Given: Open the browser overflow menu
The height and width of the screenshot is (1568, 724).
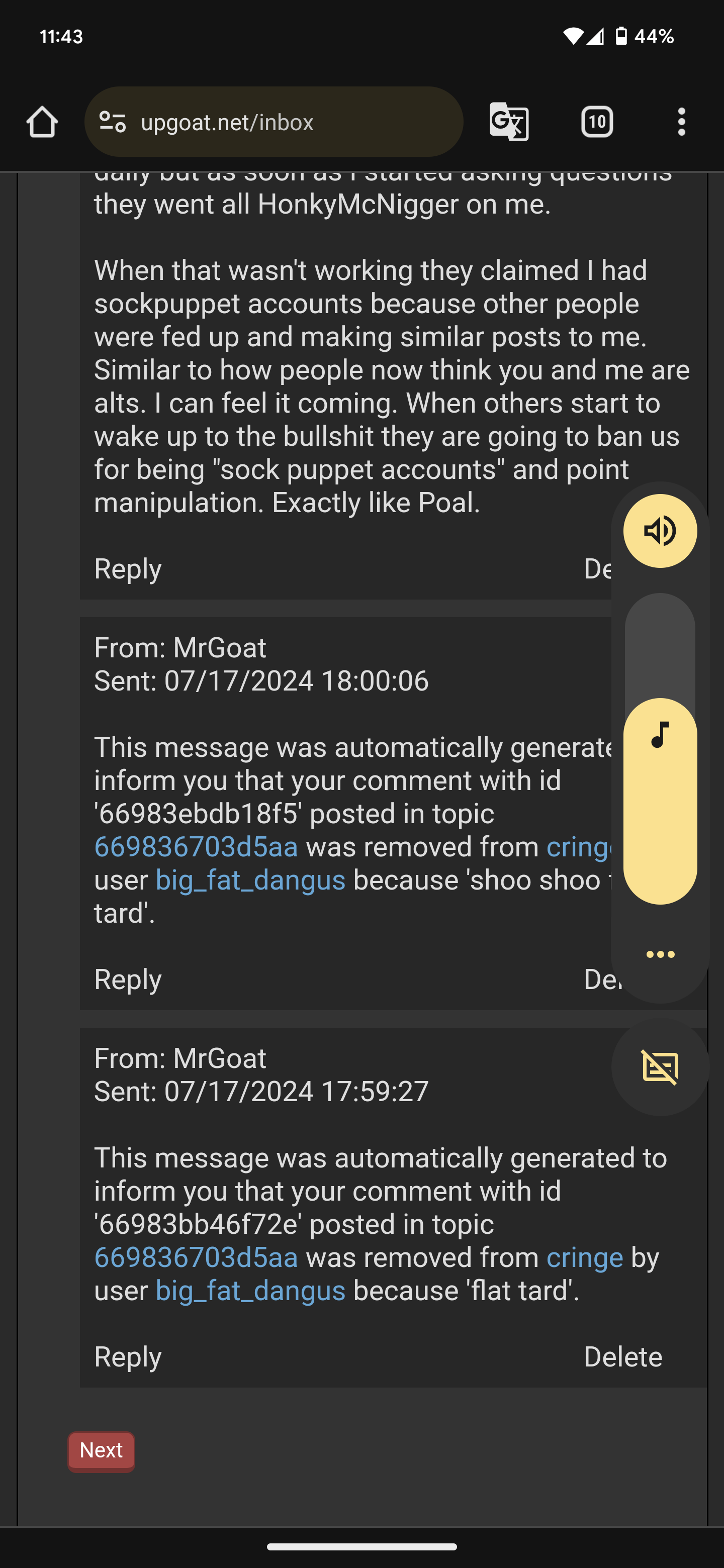Looking at the screenshot, I should [x=681, y=122].
